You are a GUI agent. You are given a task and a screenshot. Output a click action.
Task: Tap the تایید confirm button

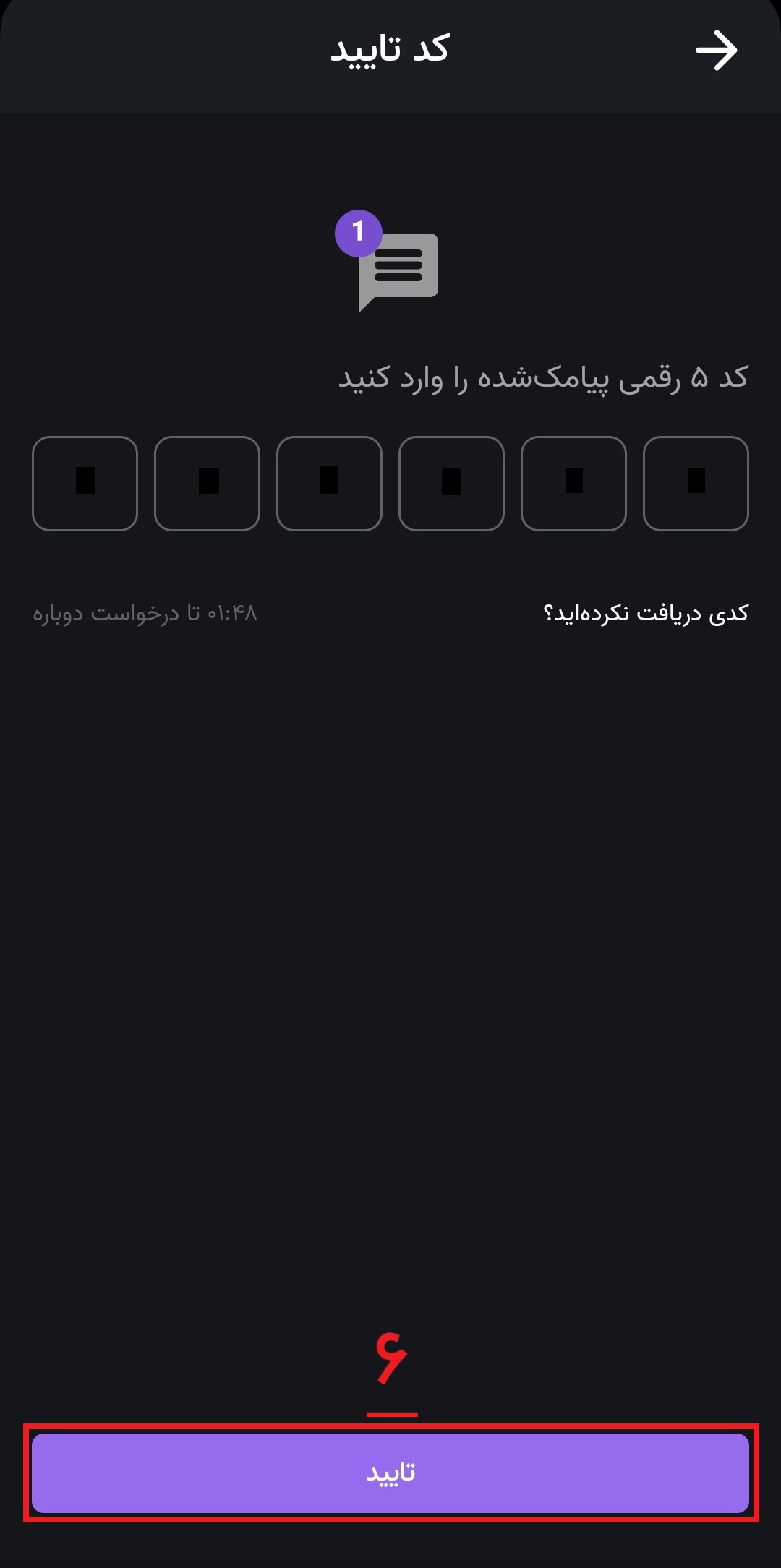[x=390, y=1473]
